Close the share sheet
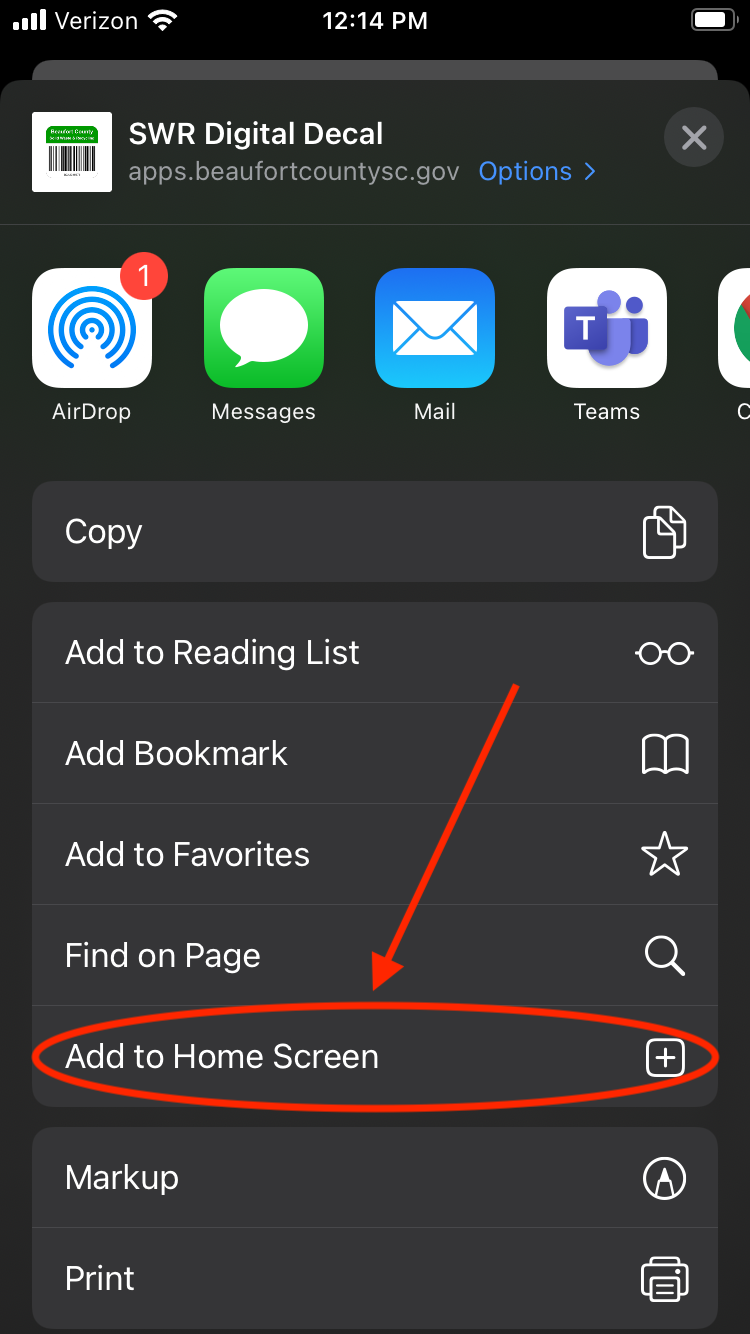 [x=694, y=137]
